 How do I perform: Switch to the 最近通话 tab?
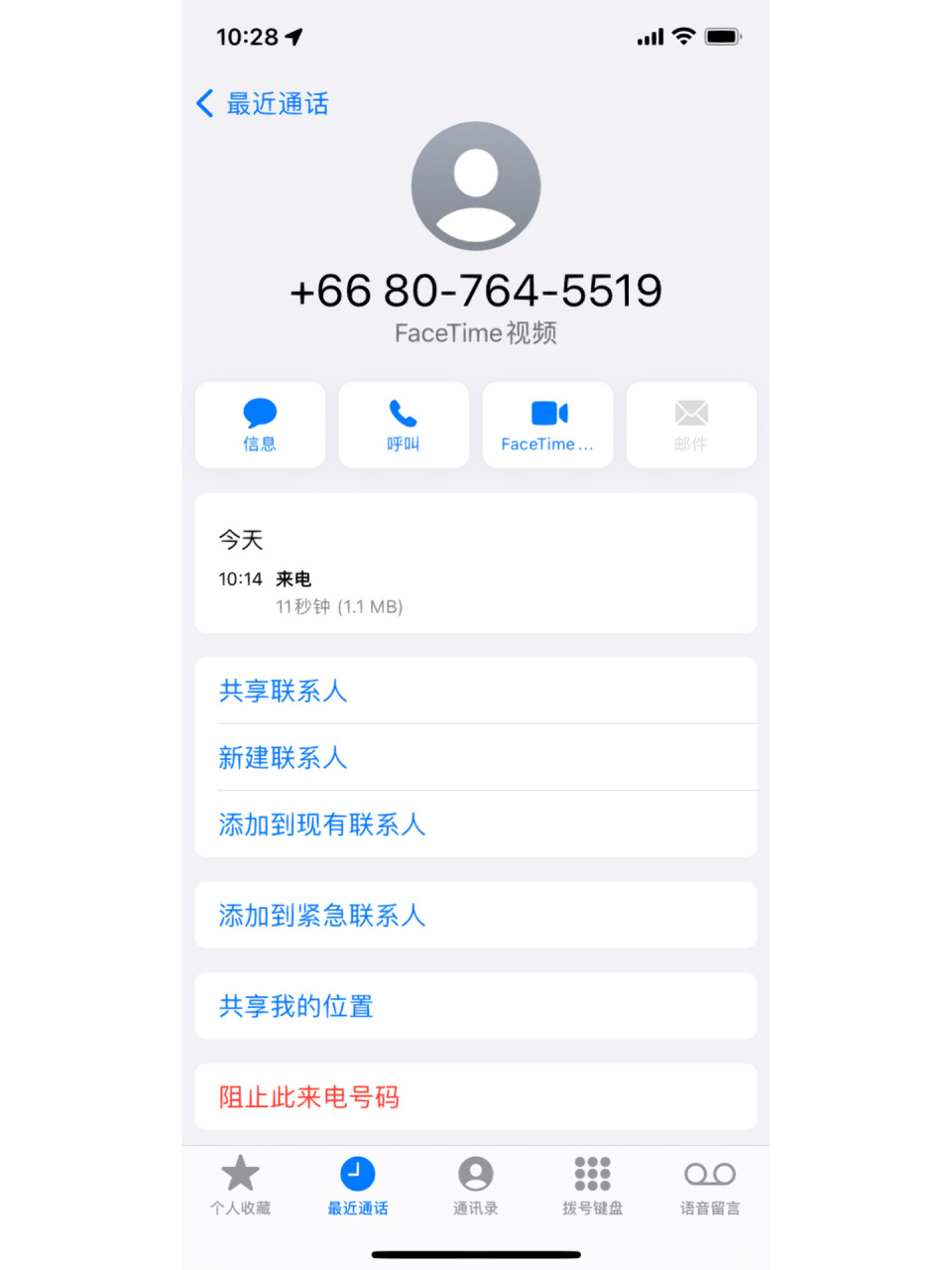coord(358,1186)
